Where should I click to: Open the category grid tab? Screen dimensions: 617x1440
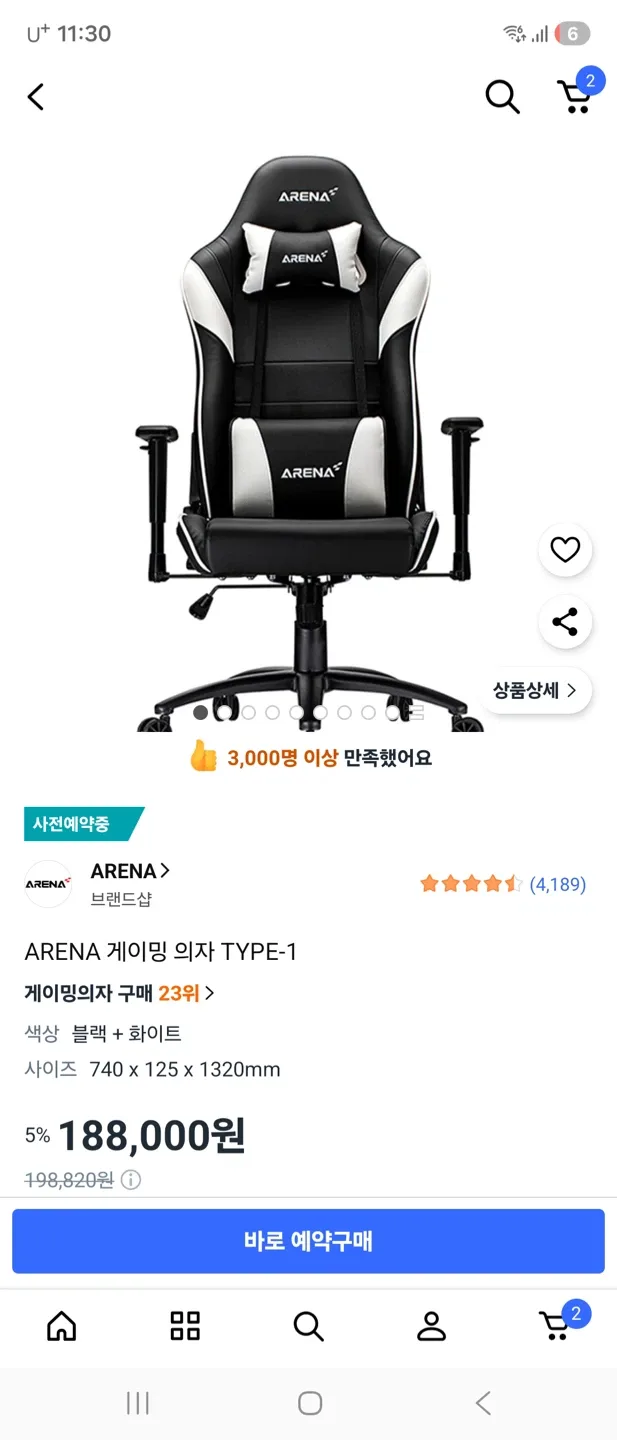tap(185, 1326)
